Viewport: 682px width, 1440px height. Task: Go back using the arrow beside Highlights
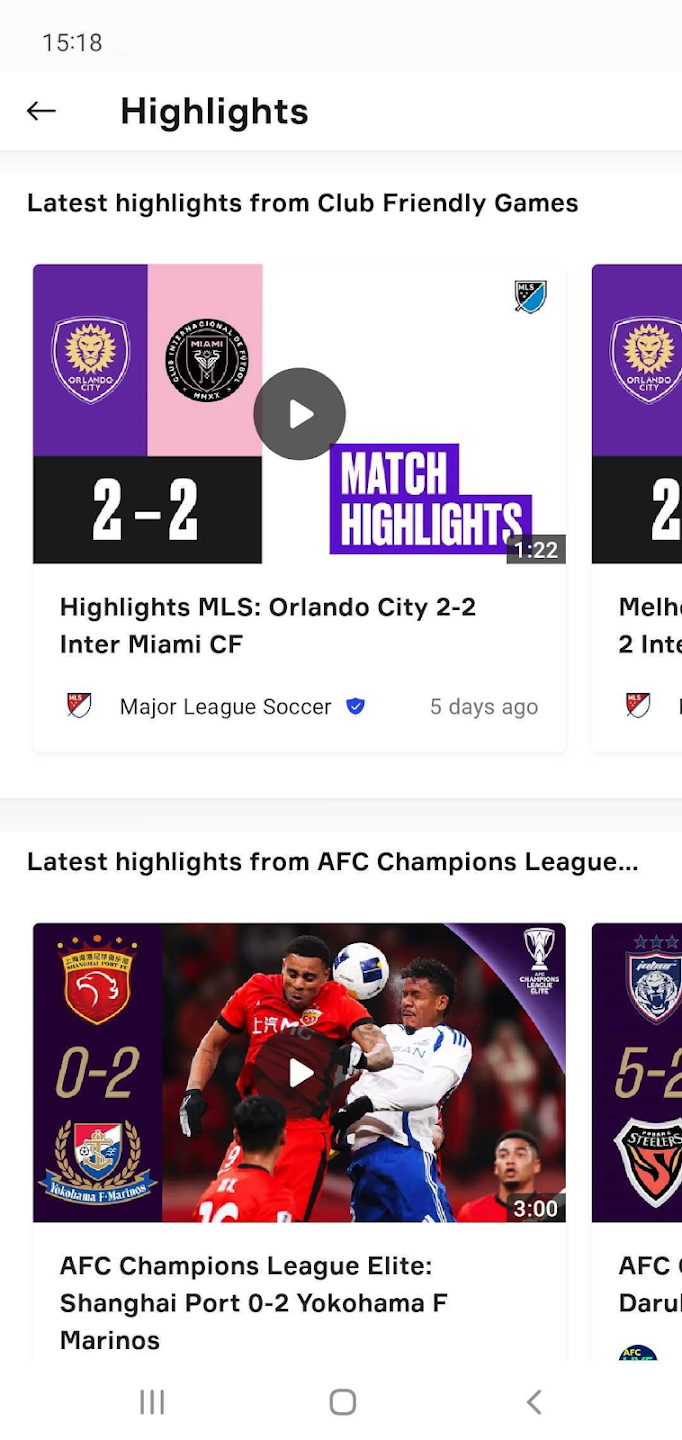tap(41, 111)
